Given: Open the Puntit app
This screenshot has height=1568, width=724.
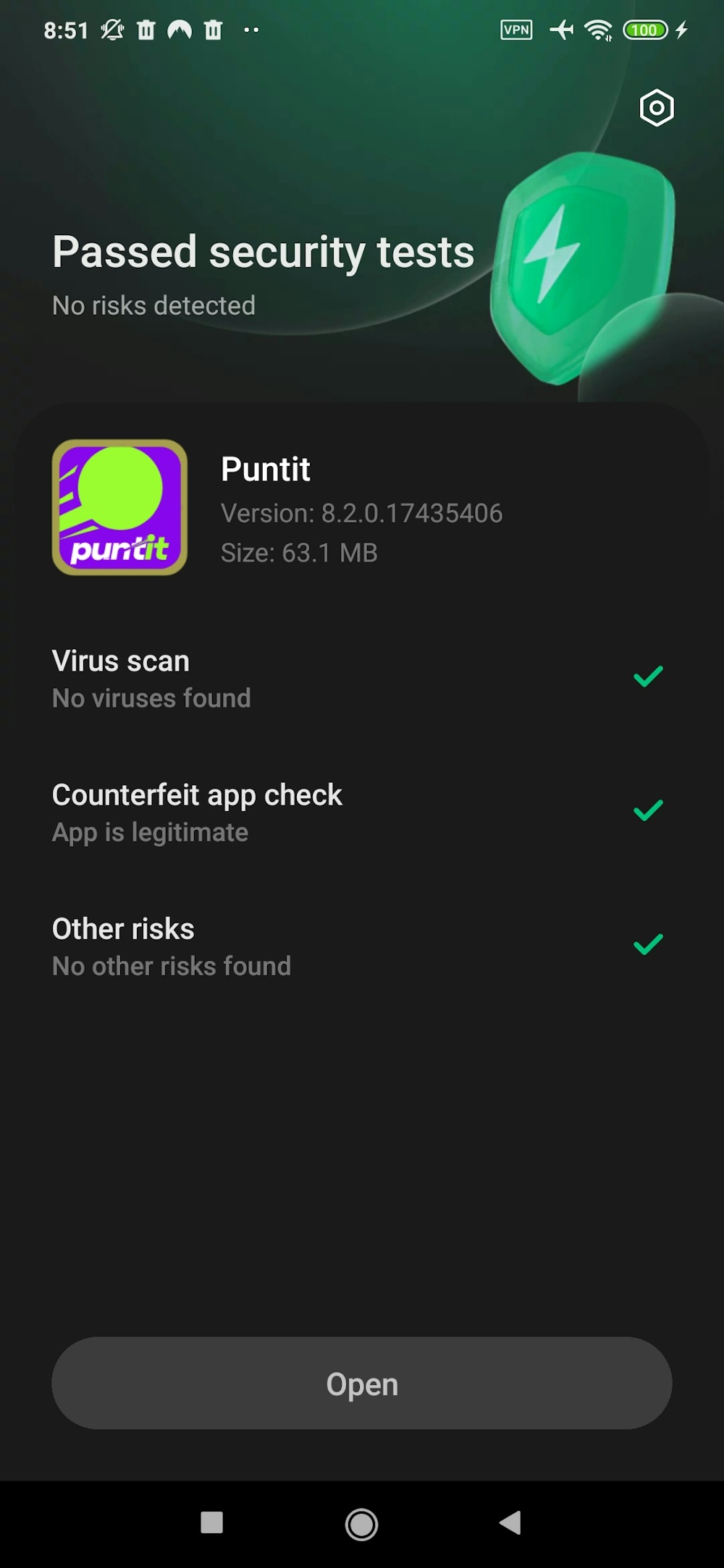Looking at the screenshot, I should pos(362,1383).
